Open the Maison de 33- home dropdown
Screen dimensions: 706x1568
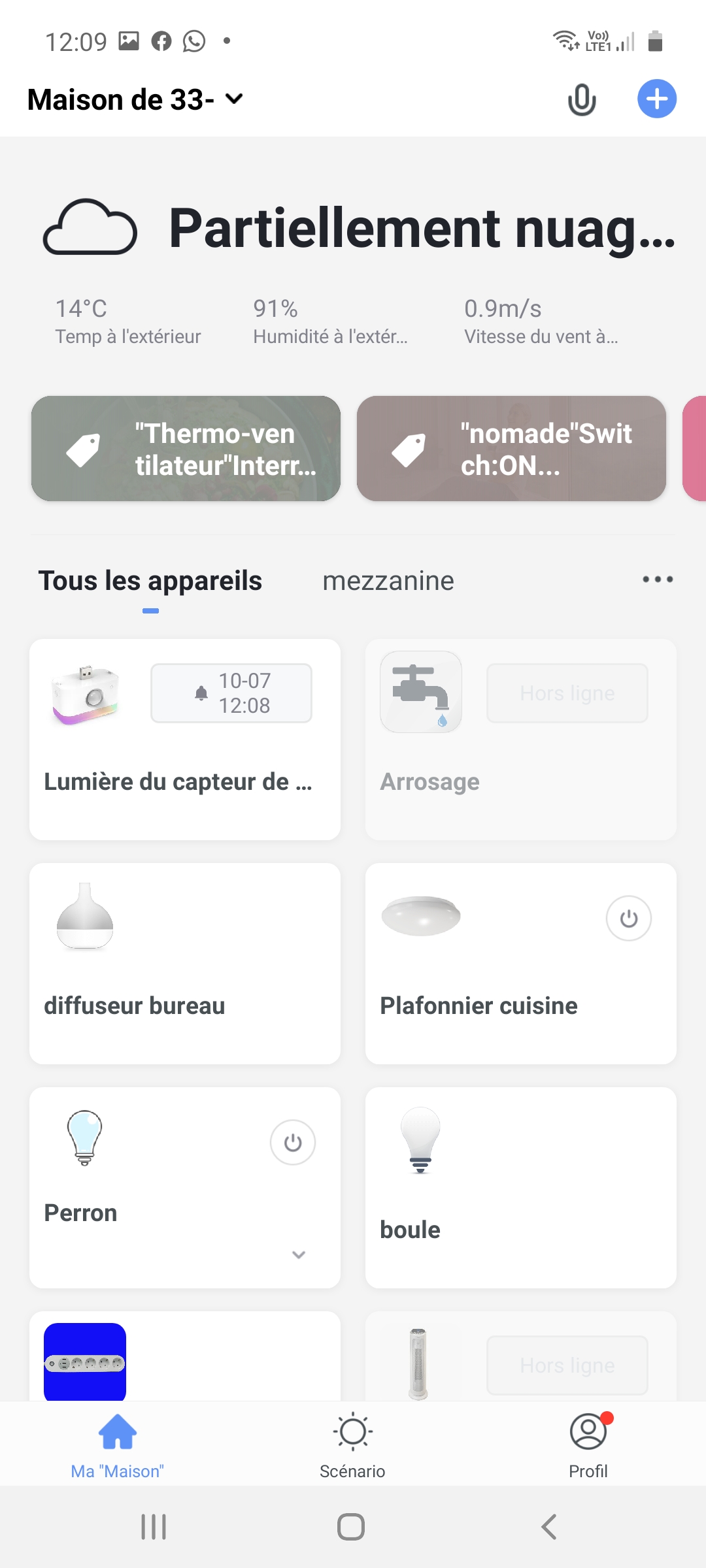[135, 99]
